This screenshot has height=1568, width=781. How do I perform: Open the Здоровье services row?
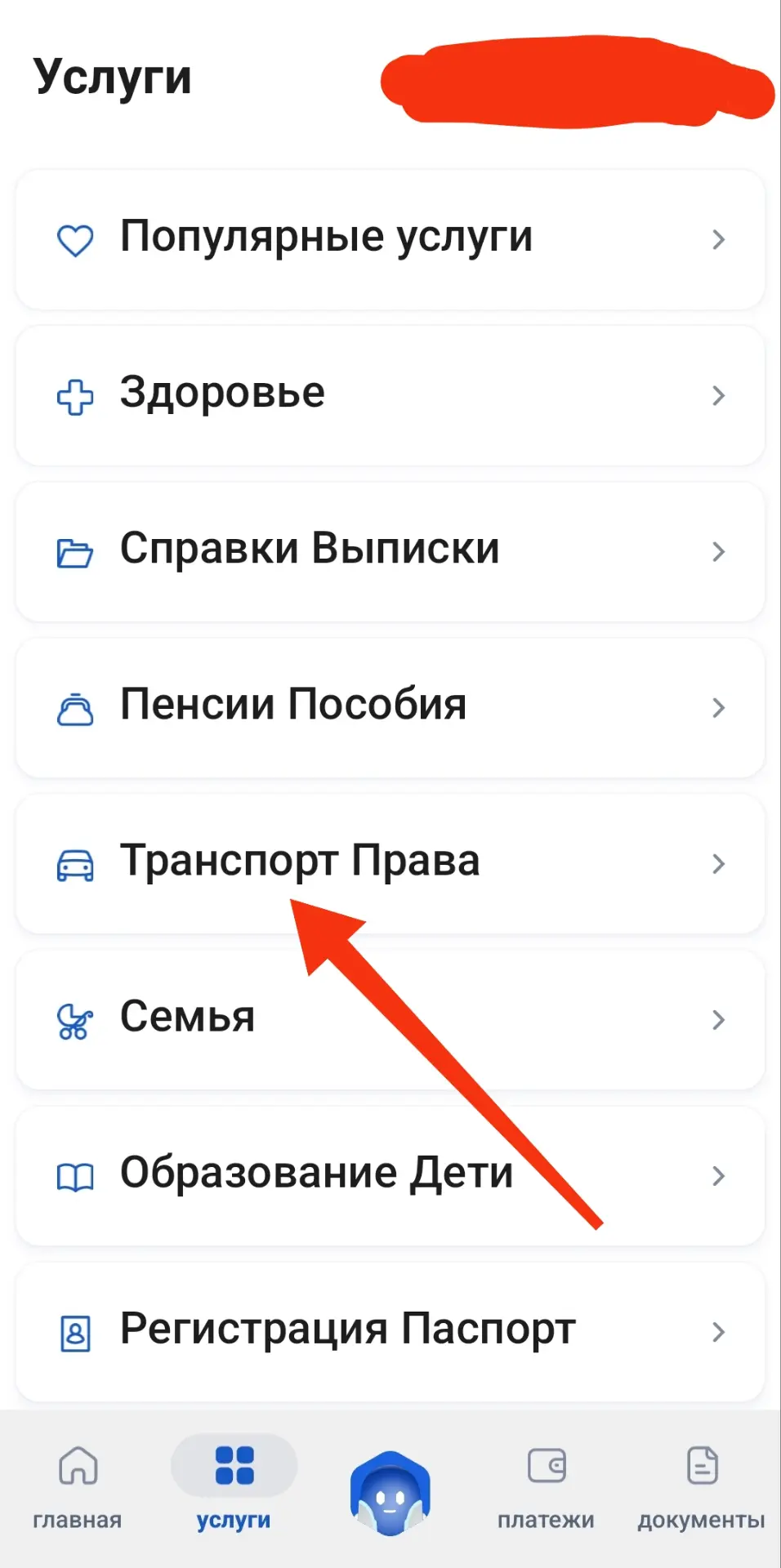click(390, 395)
